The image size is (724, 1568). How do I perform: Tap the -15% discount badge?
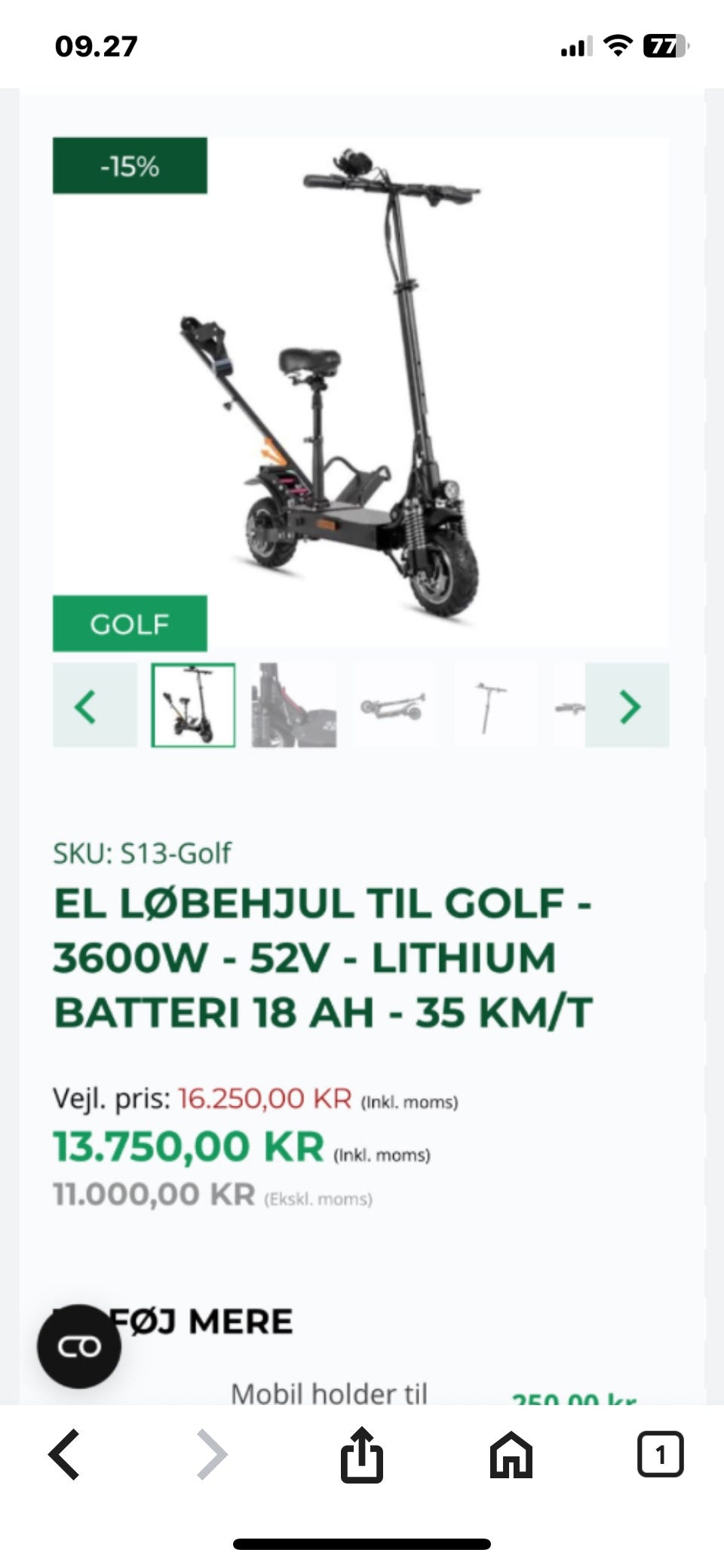pyautogui.click(x=129, y=165)
